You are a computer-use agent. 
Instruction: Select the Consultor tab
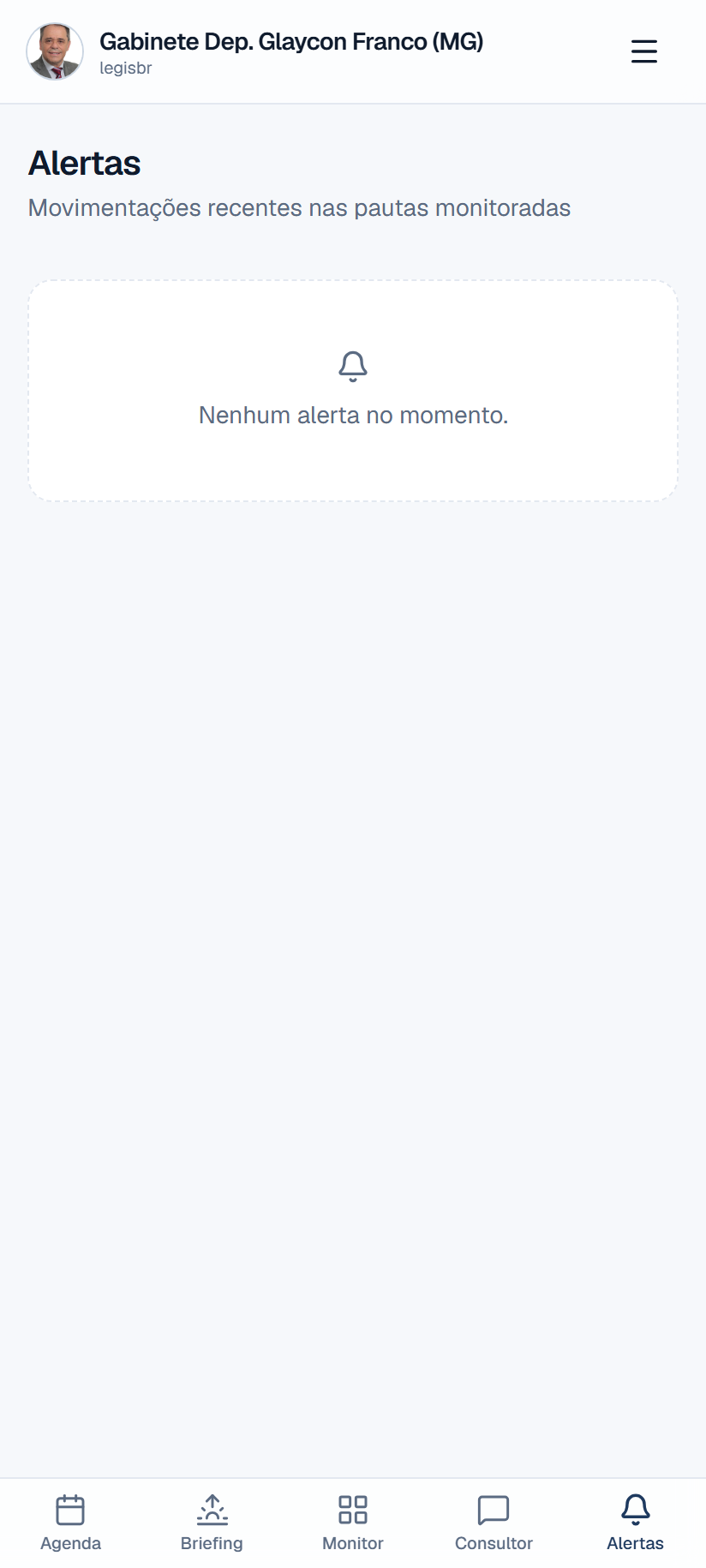pos(494,1523)
